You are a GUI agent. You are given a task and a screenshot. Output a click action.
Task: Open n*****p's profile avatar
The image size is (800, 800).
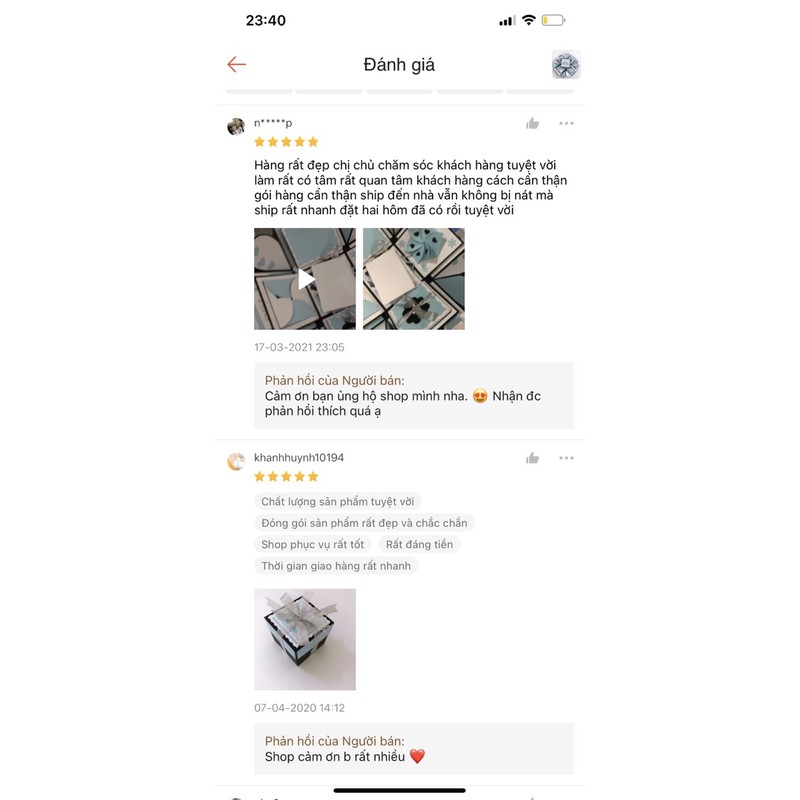coord(236,126)
